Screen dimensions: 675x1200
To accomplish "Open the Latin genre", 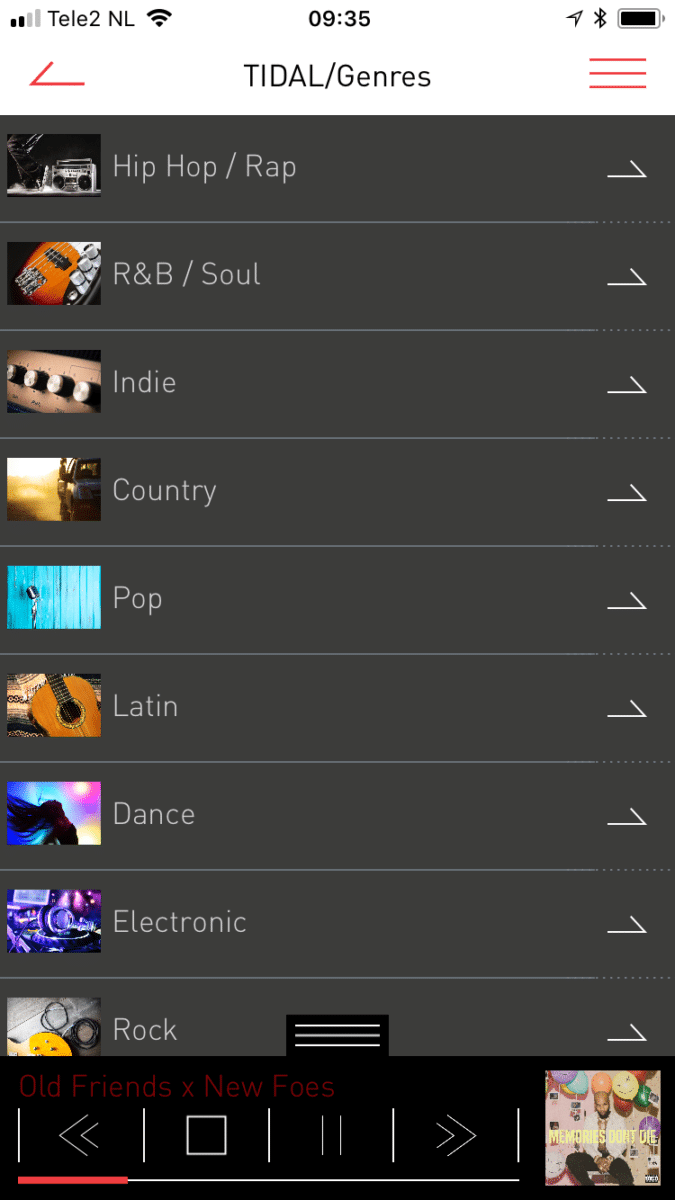I will coord(337,708).
